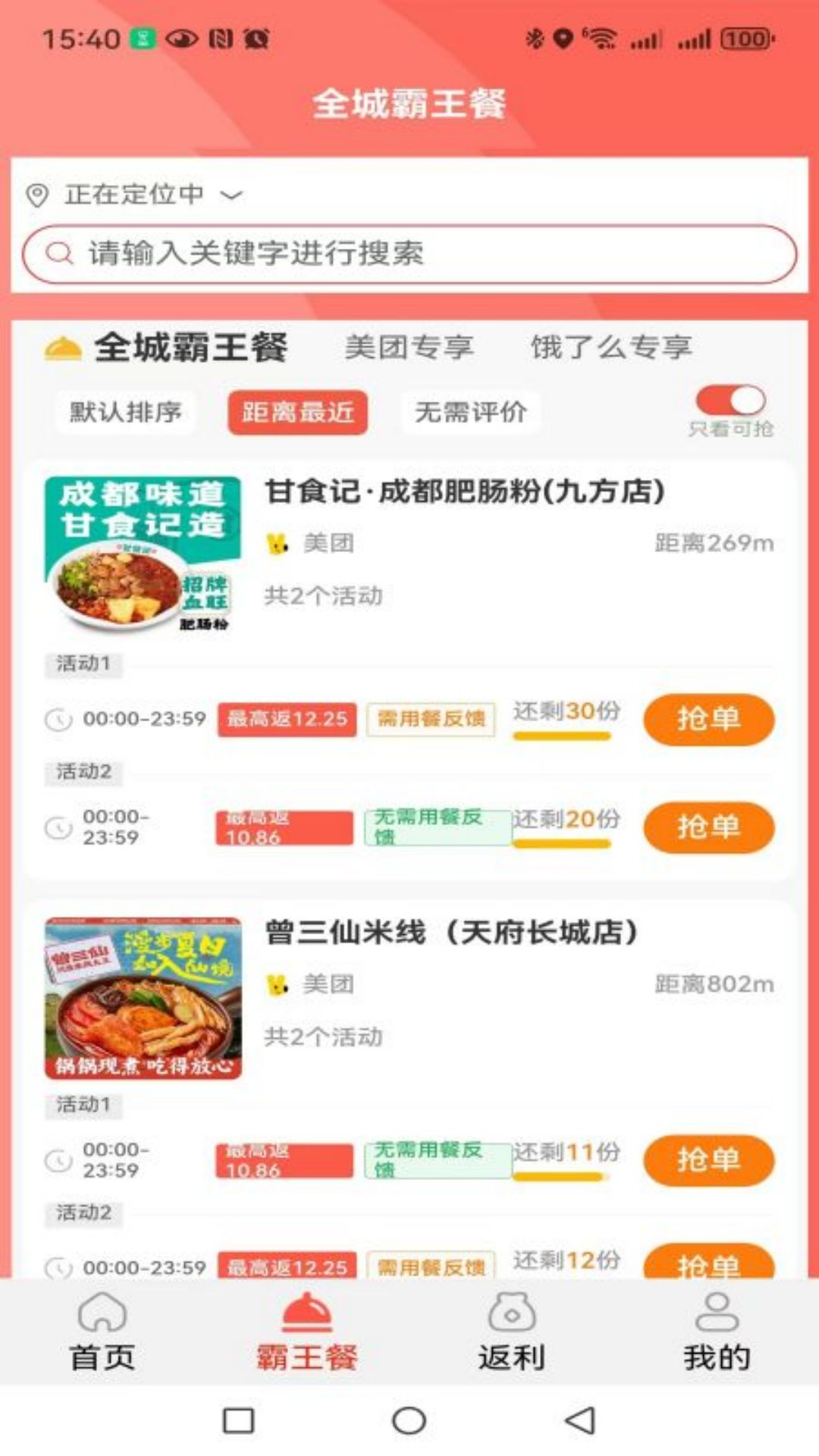Sort by 默认排序

tap(126, 413)
